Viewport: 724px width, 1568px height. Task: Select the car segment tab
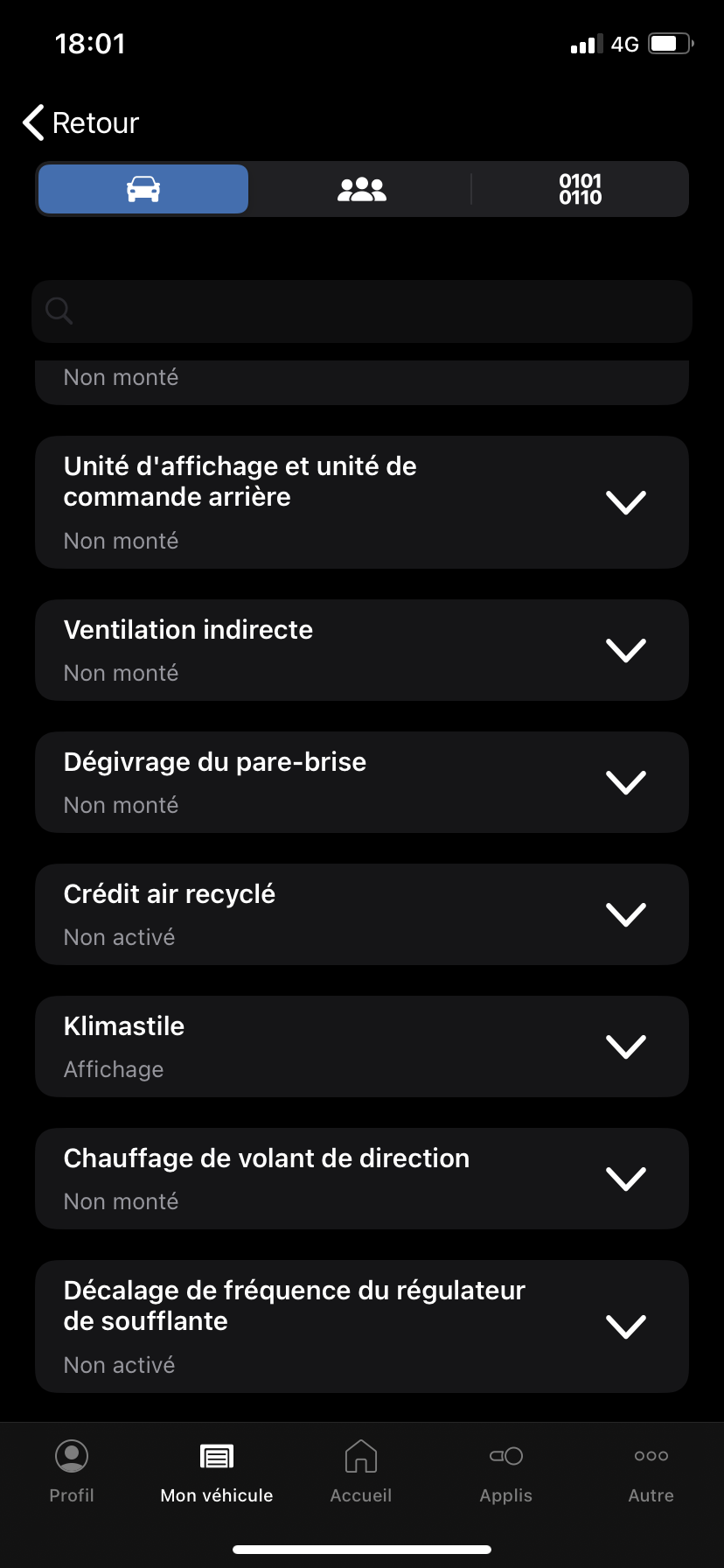click(143, 189)
